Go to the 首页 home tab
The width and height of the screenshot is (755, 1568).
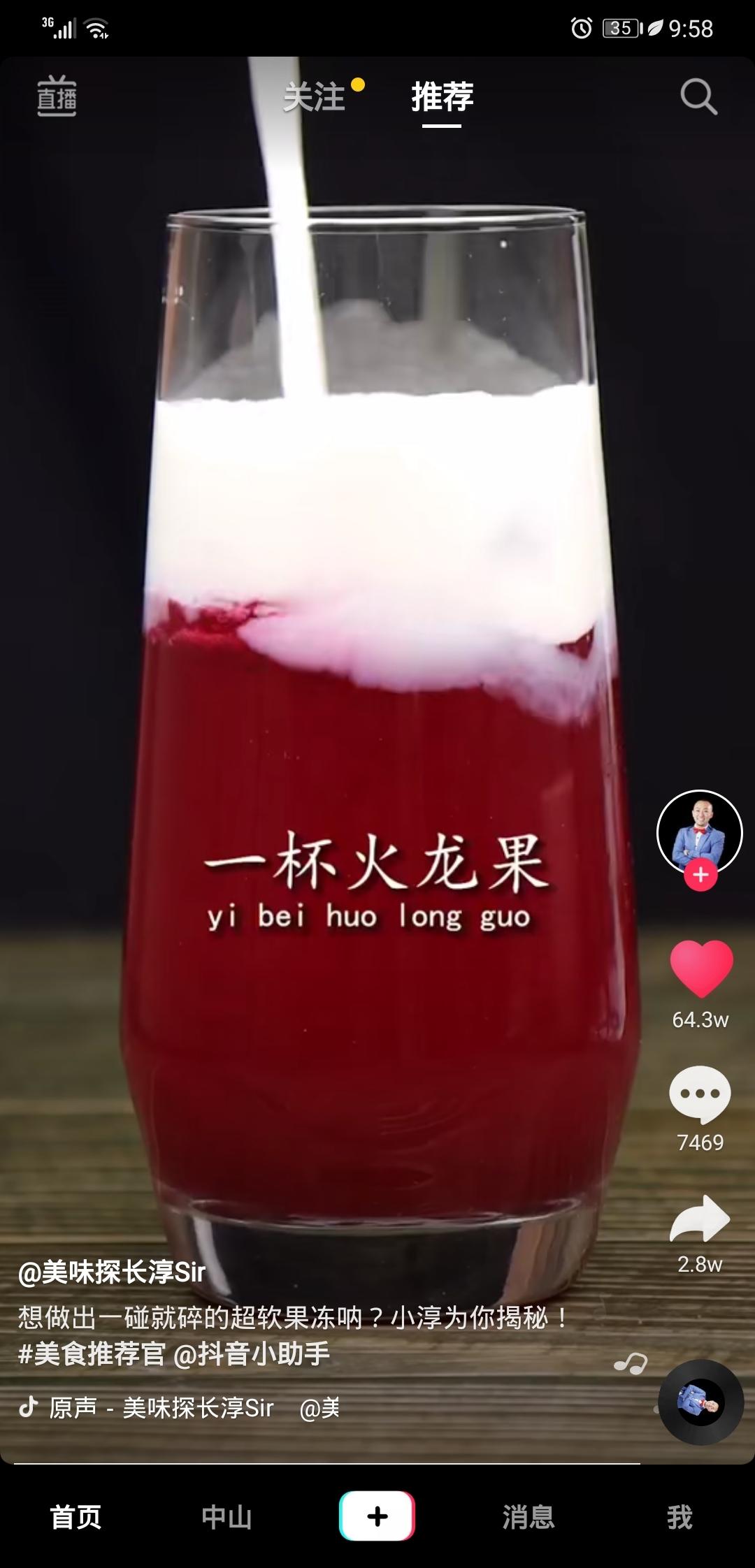click(x=75, y=1517)
